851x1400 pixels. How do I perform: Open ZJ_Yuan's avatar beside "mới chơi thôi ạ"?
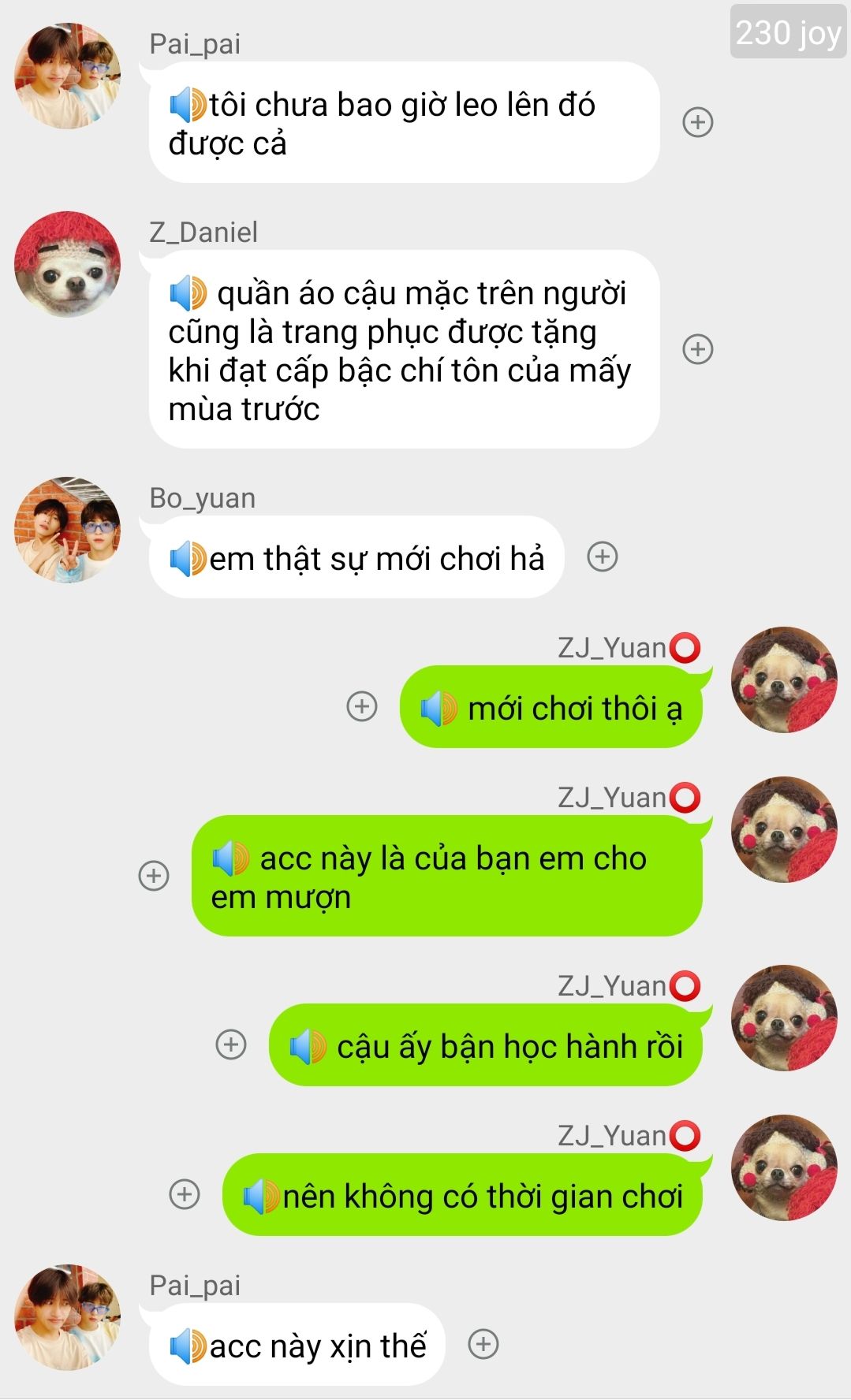coord(784,680)
